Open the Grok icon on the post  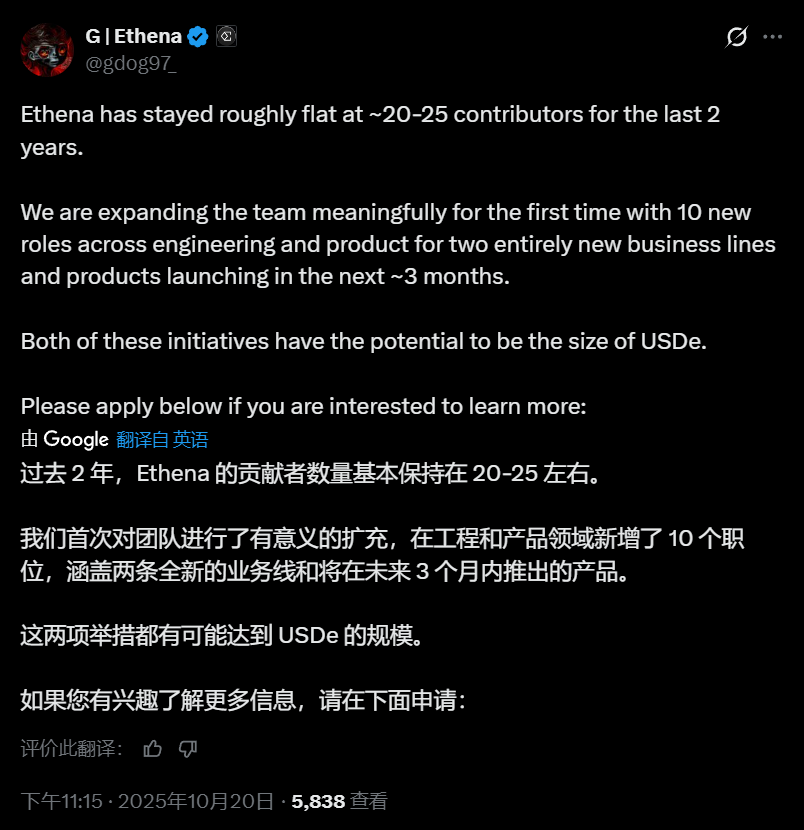pos(736,37)
